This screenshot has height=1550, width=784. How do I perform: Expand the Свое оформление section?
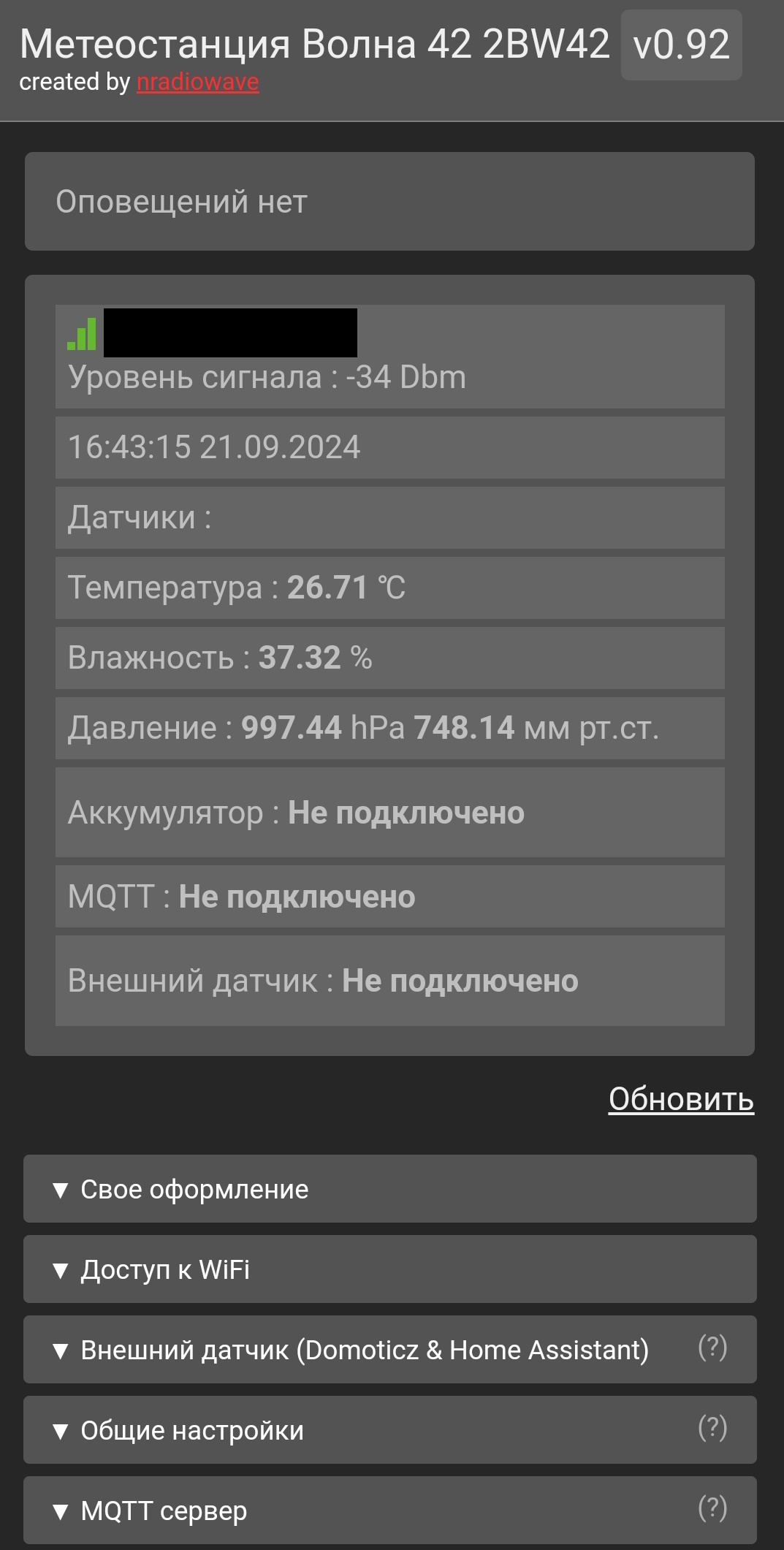(x=194, y=1190)
